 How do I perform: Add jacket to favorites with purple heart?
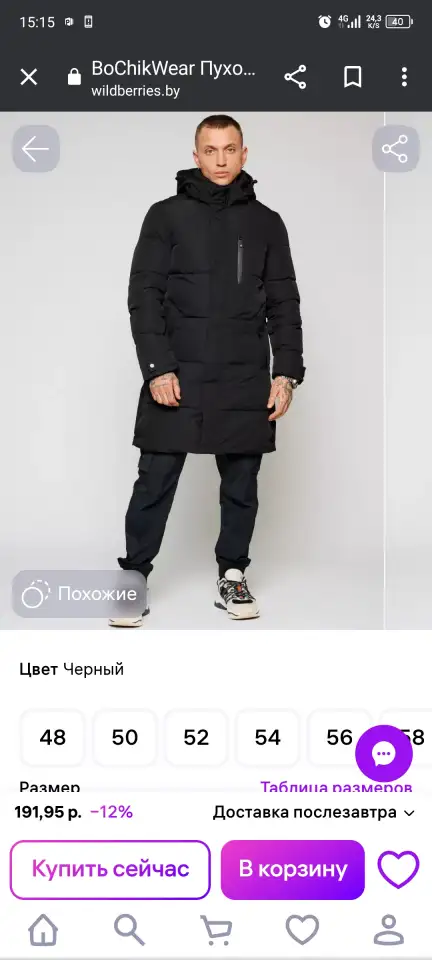(x=398, y=869)
